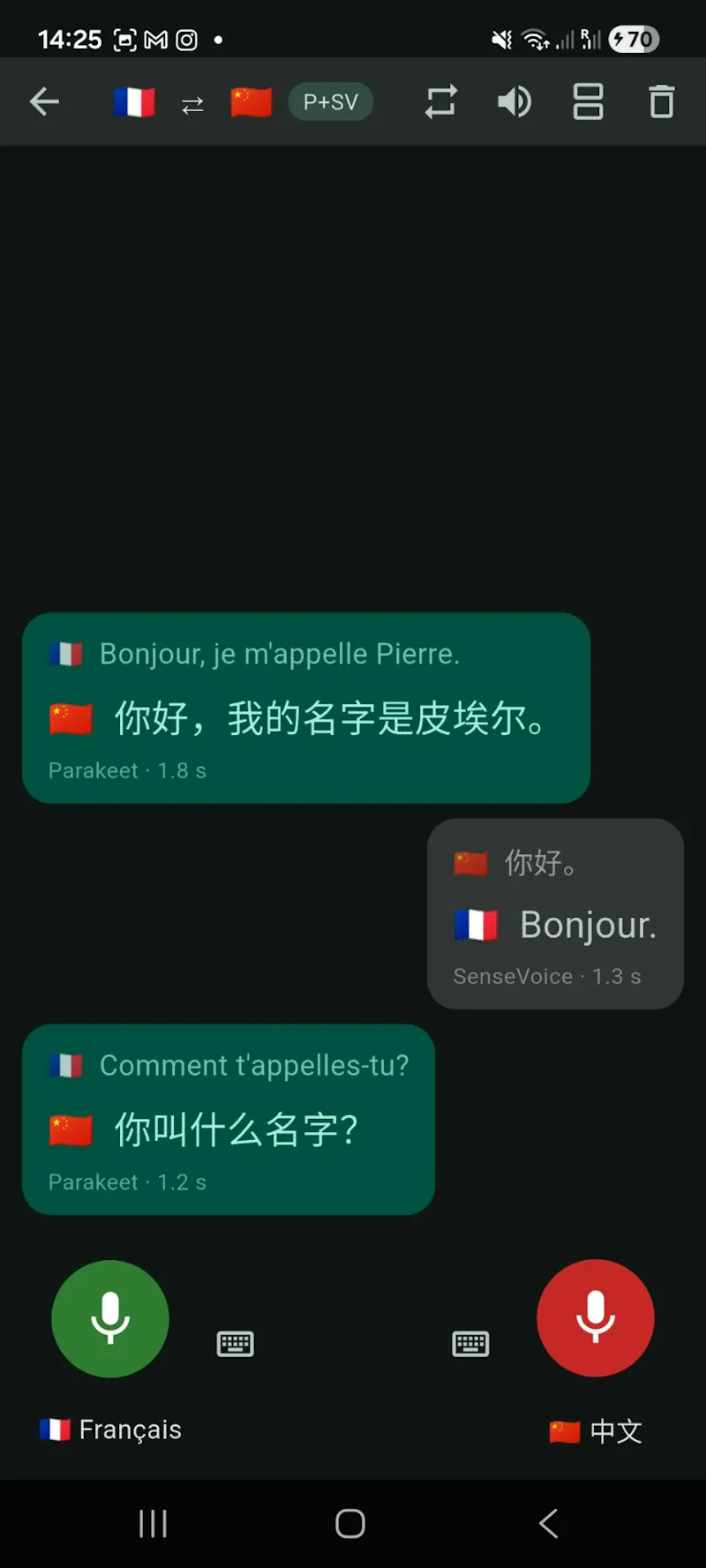The height and width of the screenshot is (1568, 706).
Task: Switch the split screen layout
Action: point(588,101)
